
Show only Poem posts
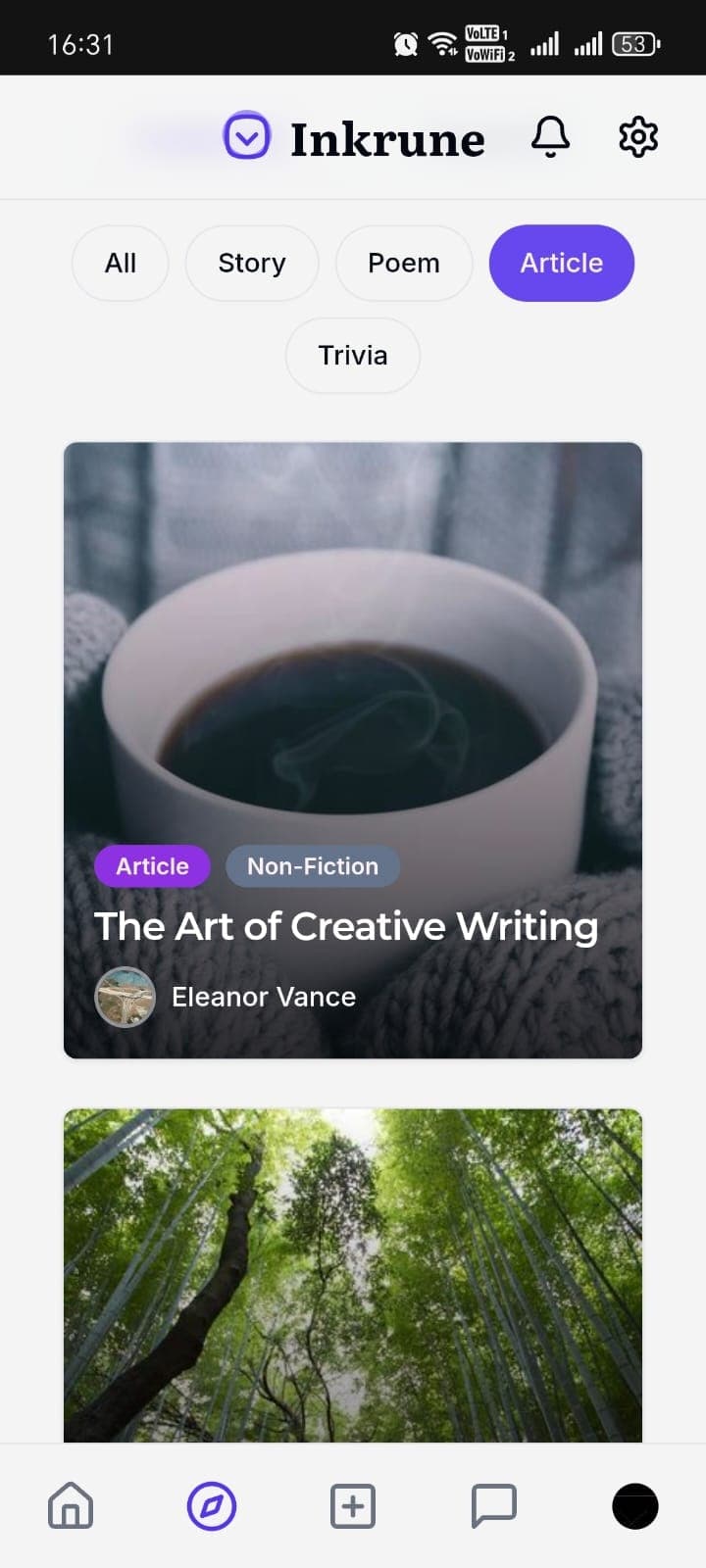(x=404, y=263)
